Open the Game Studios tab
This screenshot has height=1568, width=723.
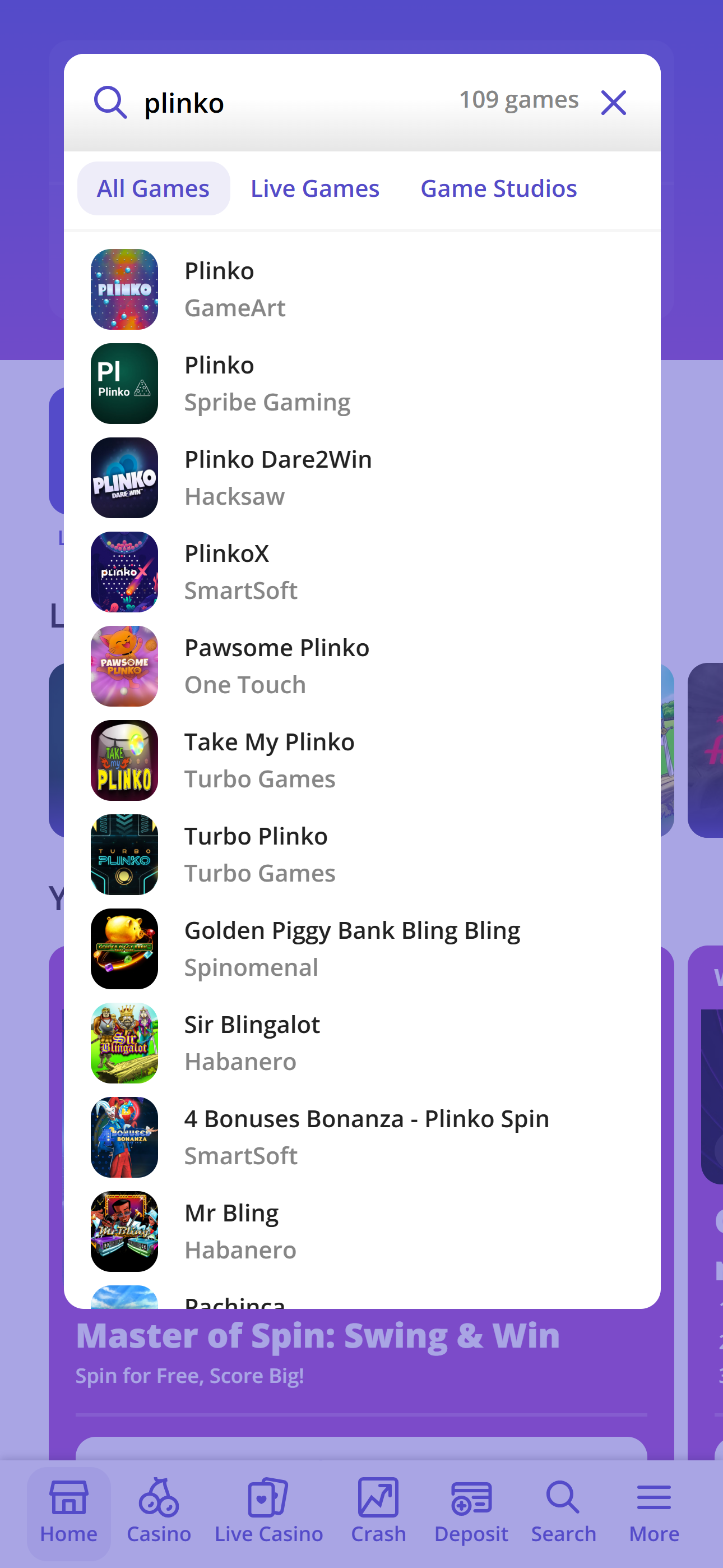pyautogui.click(x=498, y=188)
